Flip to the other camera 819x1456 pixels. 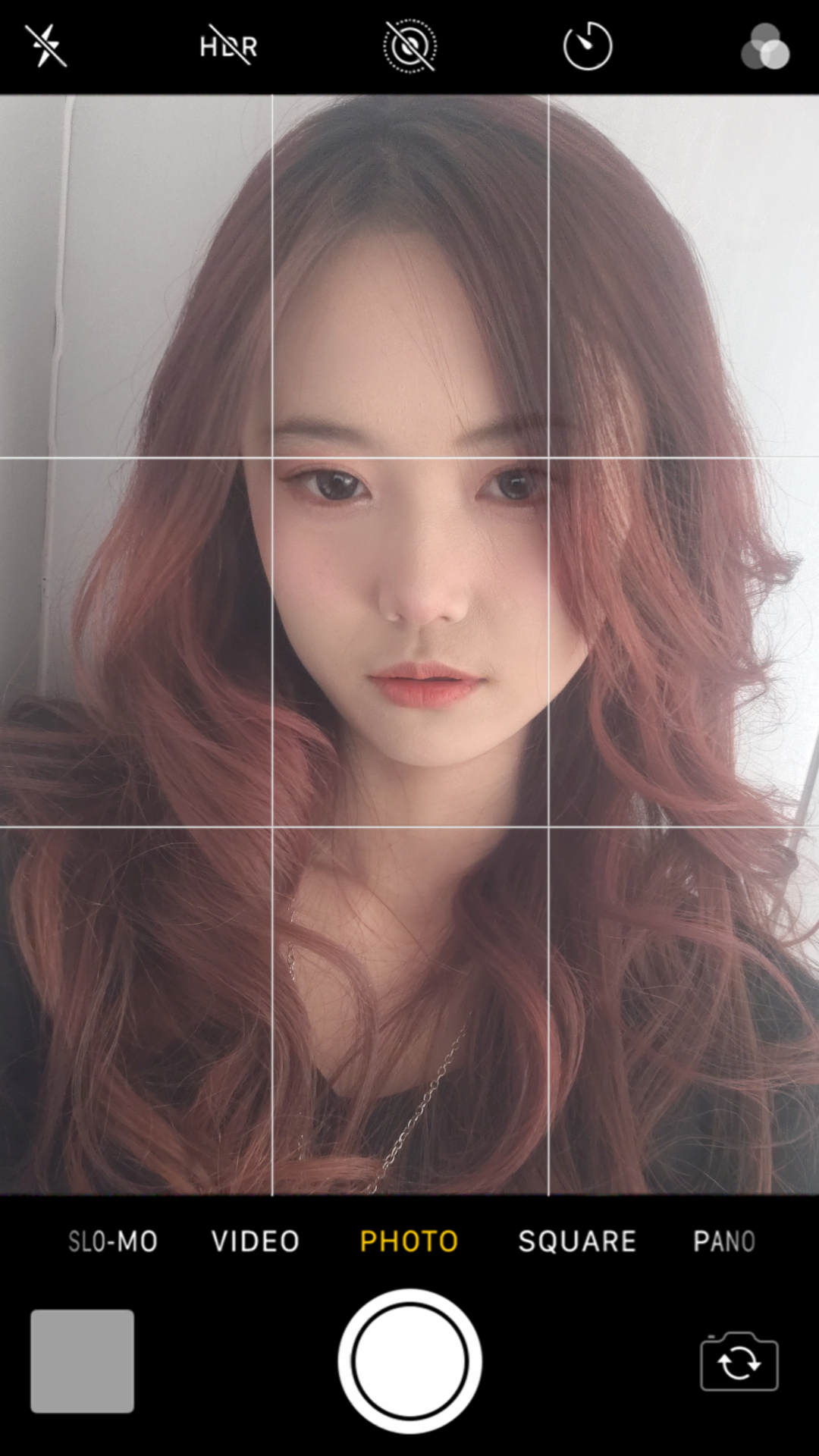coord(739,1362)
